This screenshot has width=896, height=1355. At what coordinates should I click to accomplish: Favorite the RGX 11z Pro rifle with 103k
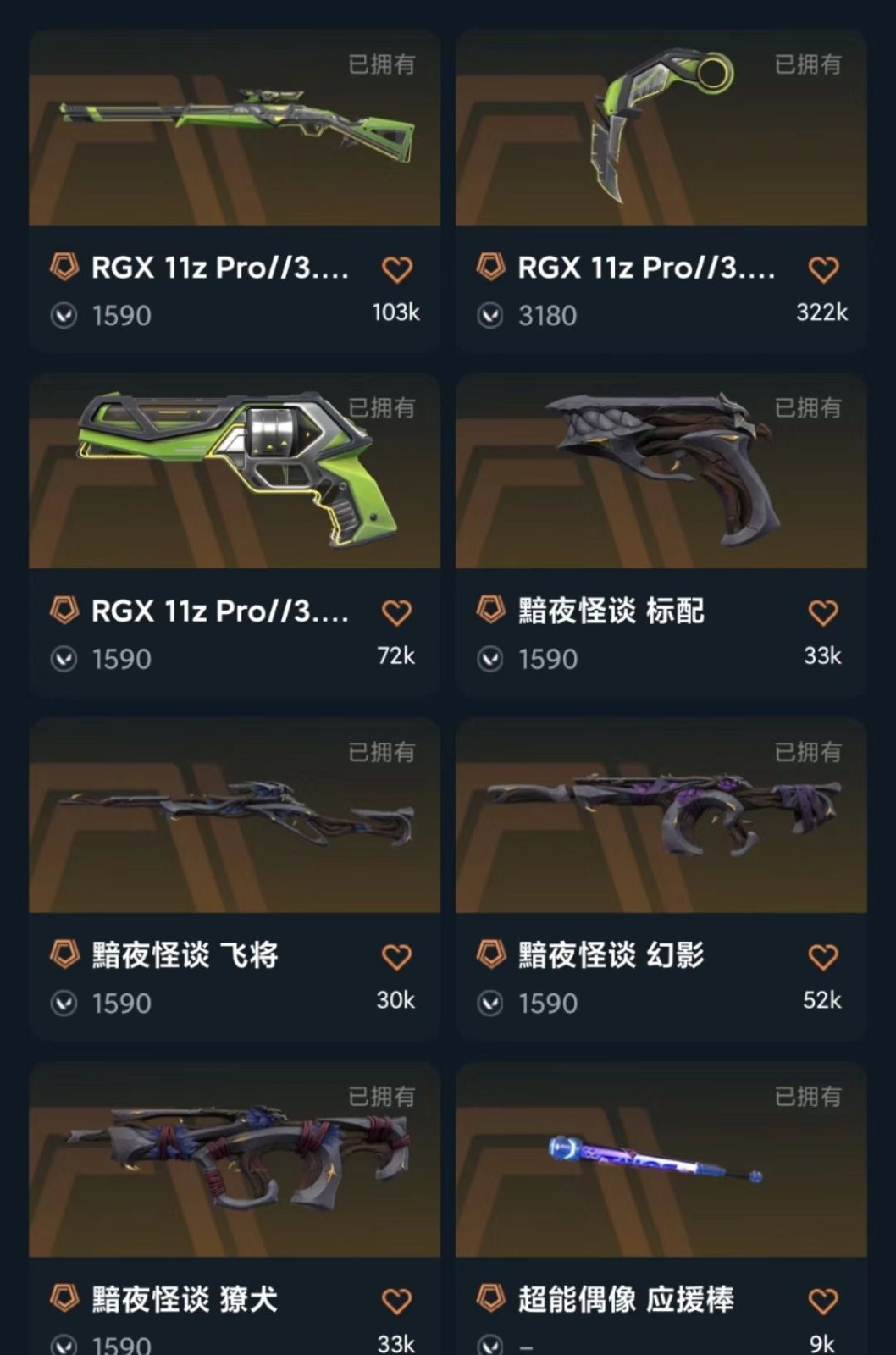[x=396, y=270]
